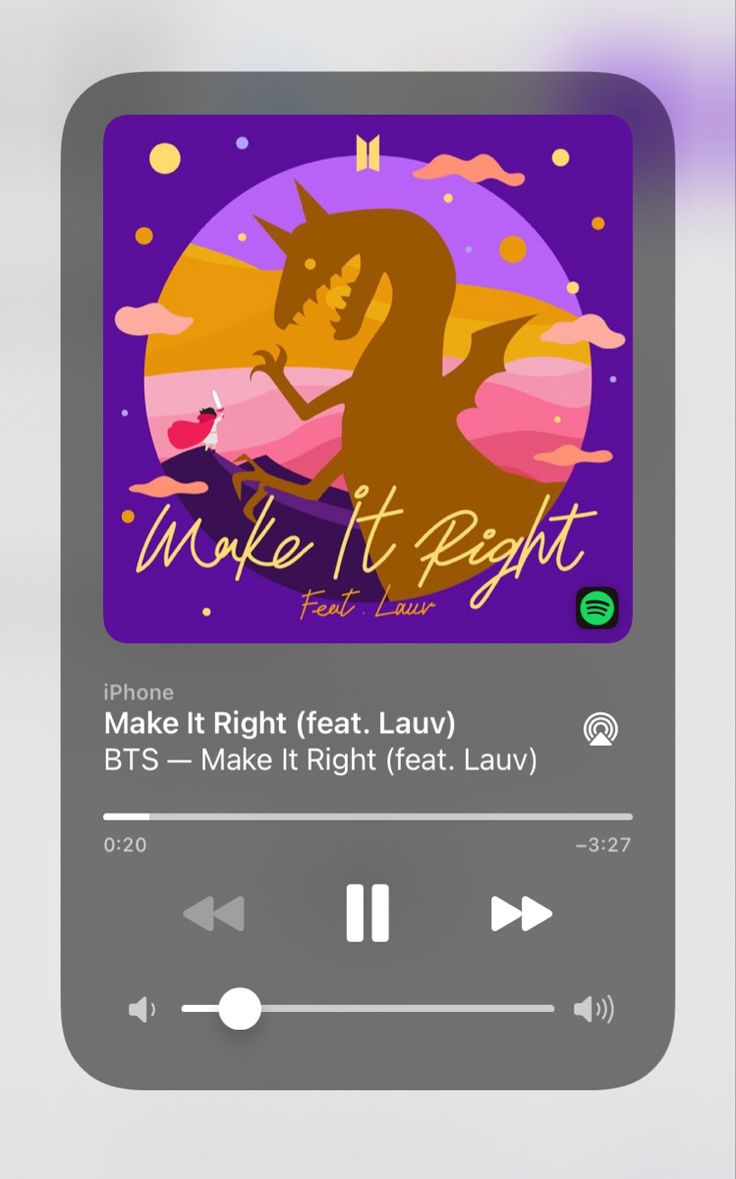Skip to the next track
The image size is (736, 1179).
521,914
